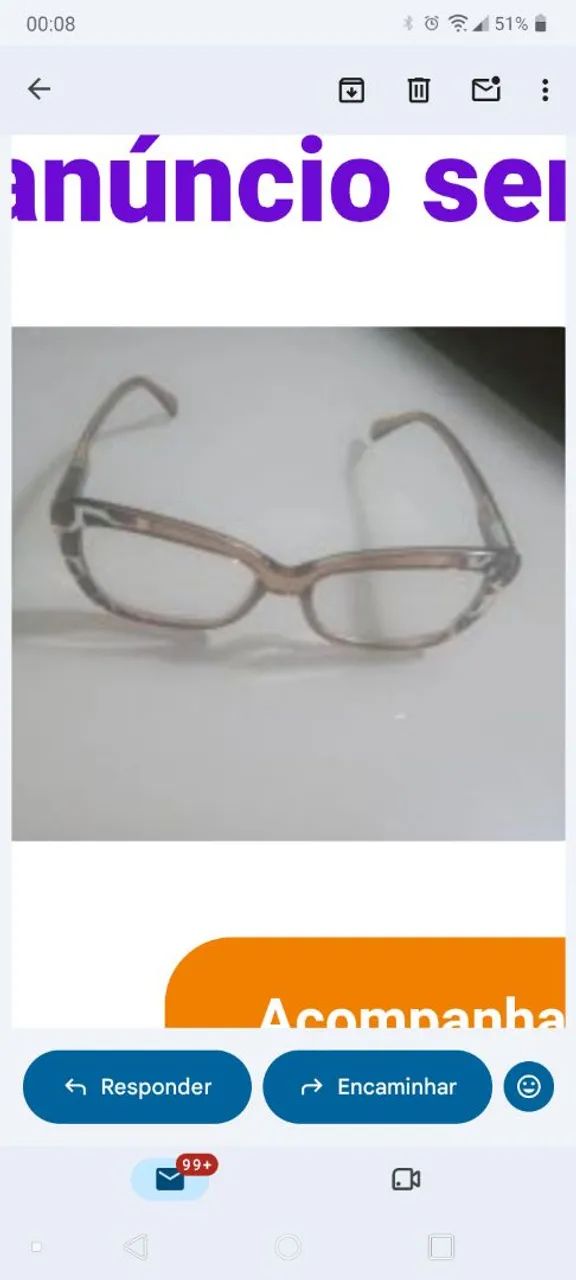576x1280 pixels.
Task: Add an emoji reaction
Action: [529, 1087]
